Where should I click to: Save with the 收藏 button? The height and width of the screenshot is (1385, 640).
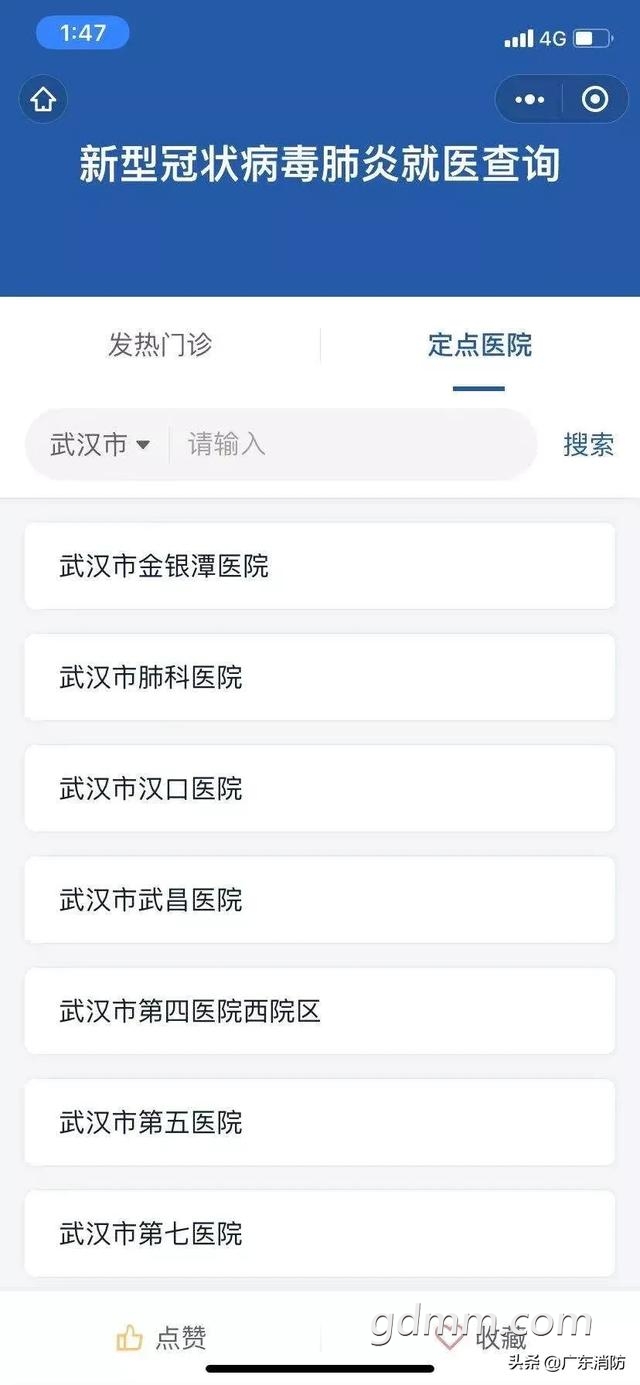pyautogui.click(x=480, y=1338)
